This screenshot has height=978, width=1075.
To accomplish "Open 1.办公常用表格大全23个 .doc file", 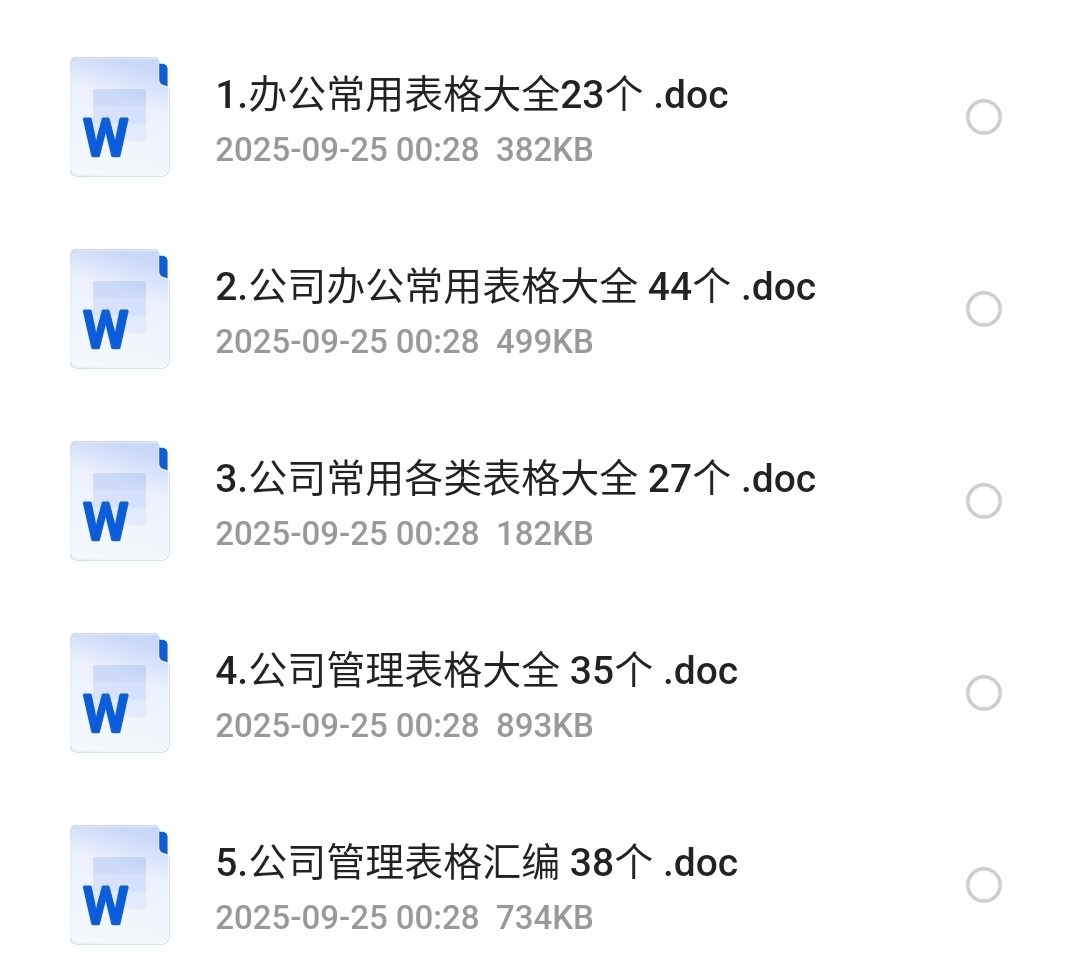I will 472,96.
